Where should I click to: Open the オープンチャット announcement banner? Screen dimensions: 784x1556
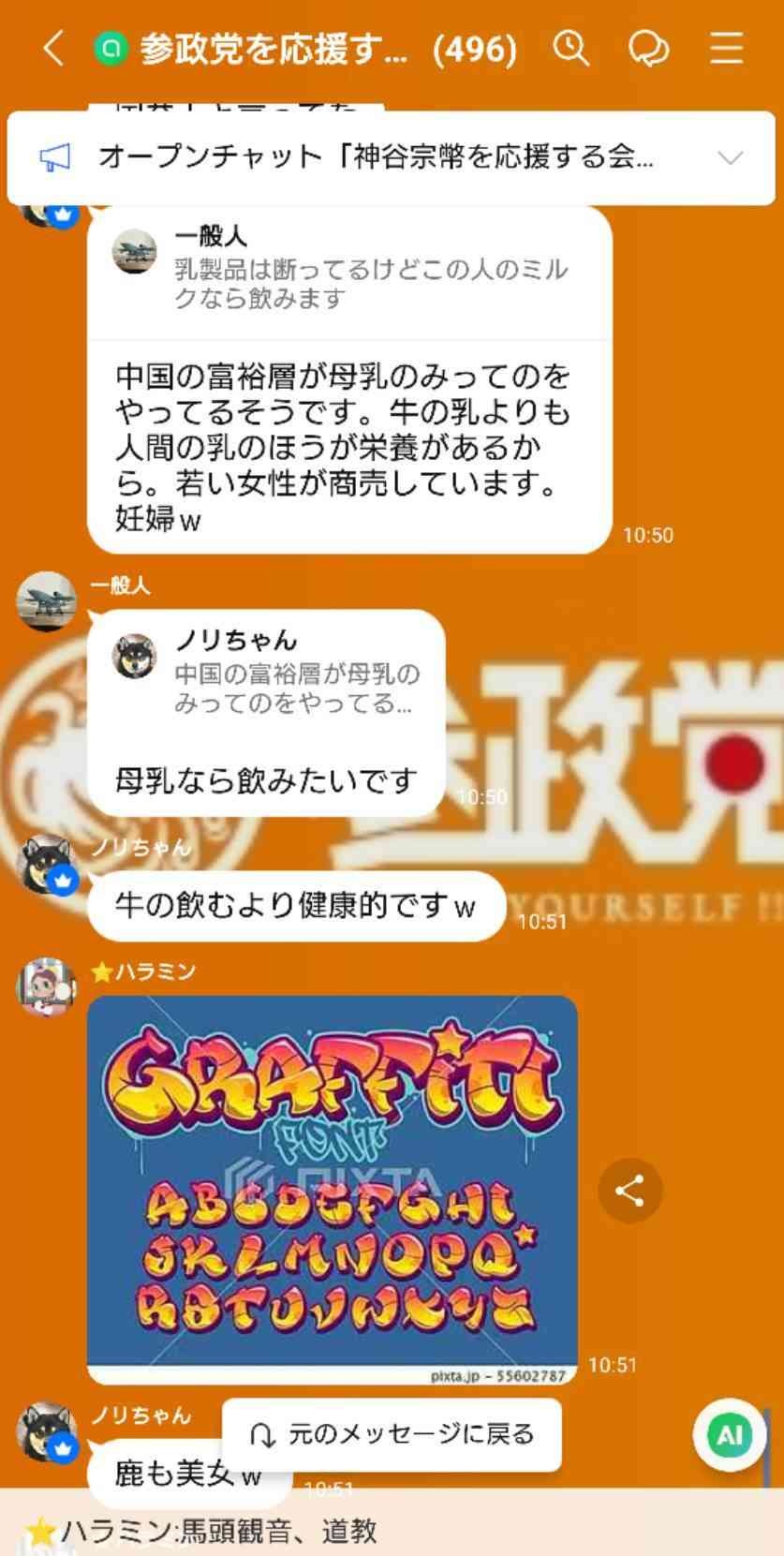(x=375, y=157)
